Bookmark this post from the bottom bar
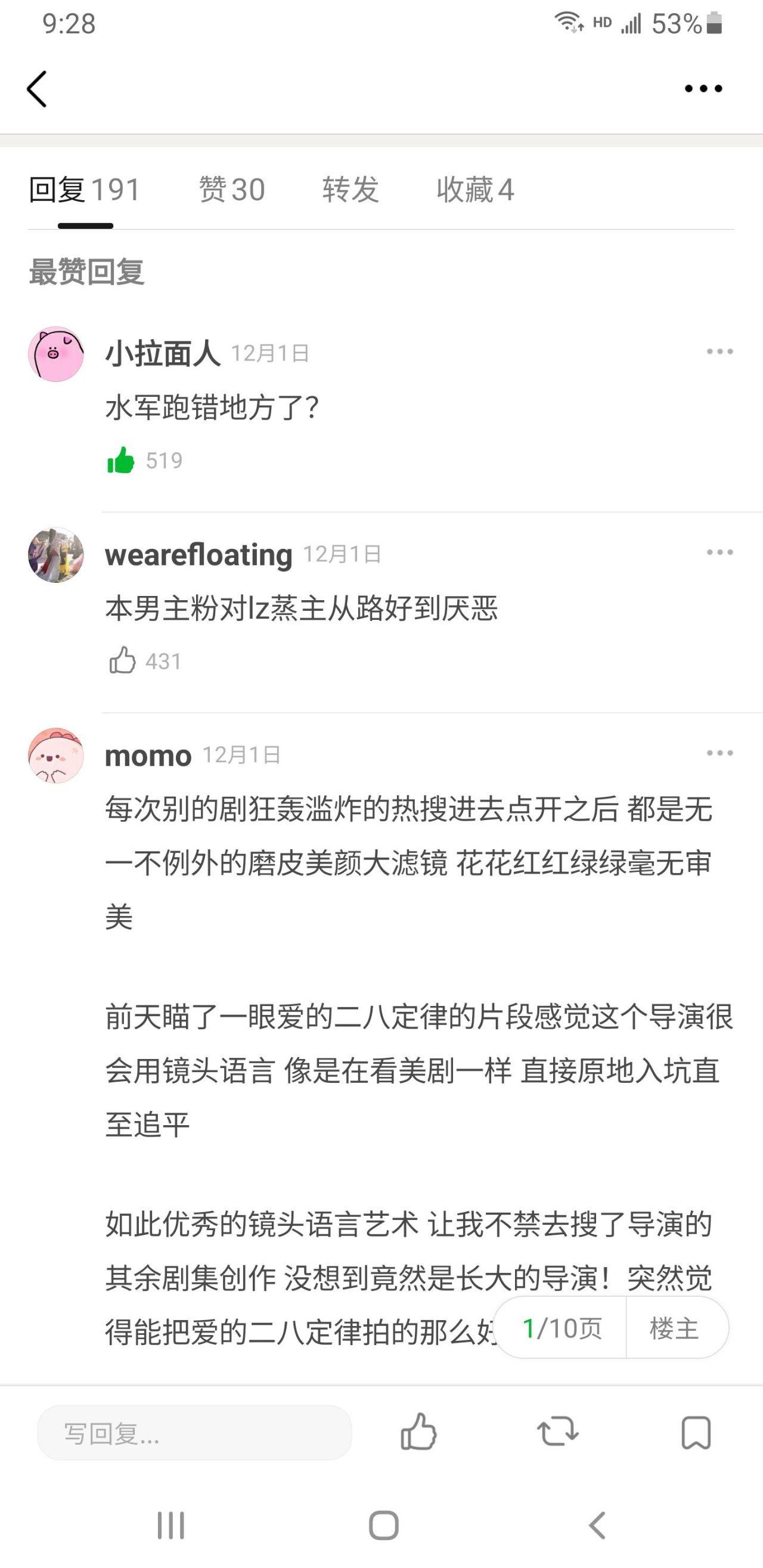The width and height of the screenshot is (763, 1568). tap(696, 1433)
